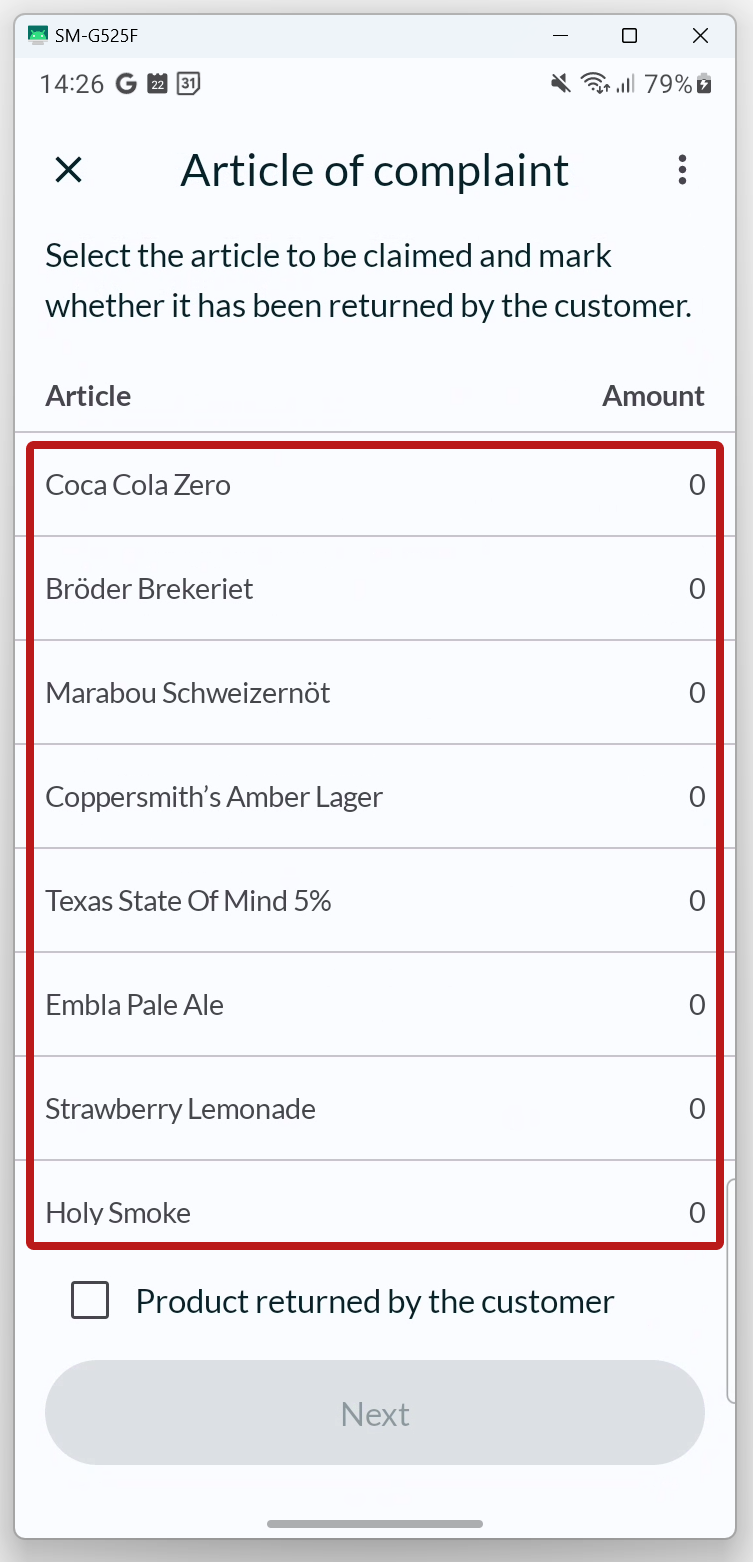Minimize the SM-G525F window
Screen dimensions: 753x1562
(561, 36)
